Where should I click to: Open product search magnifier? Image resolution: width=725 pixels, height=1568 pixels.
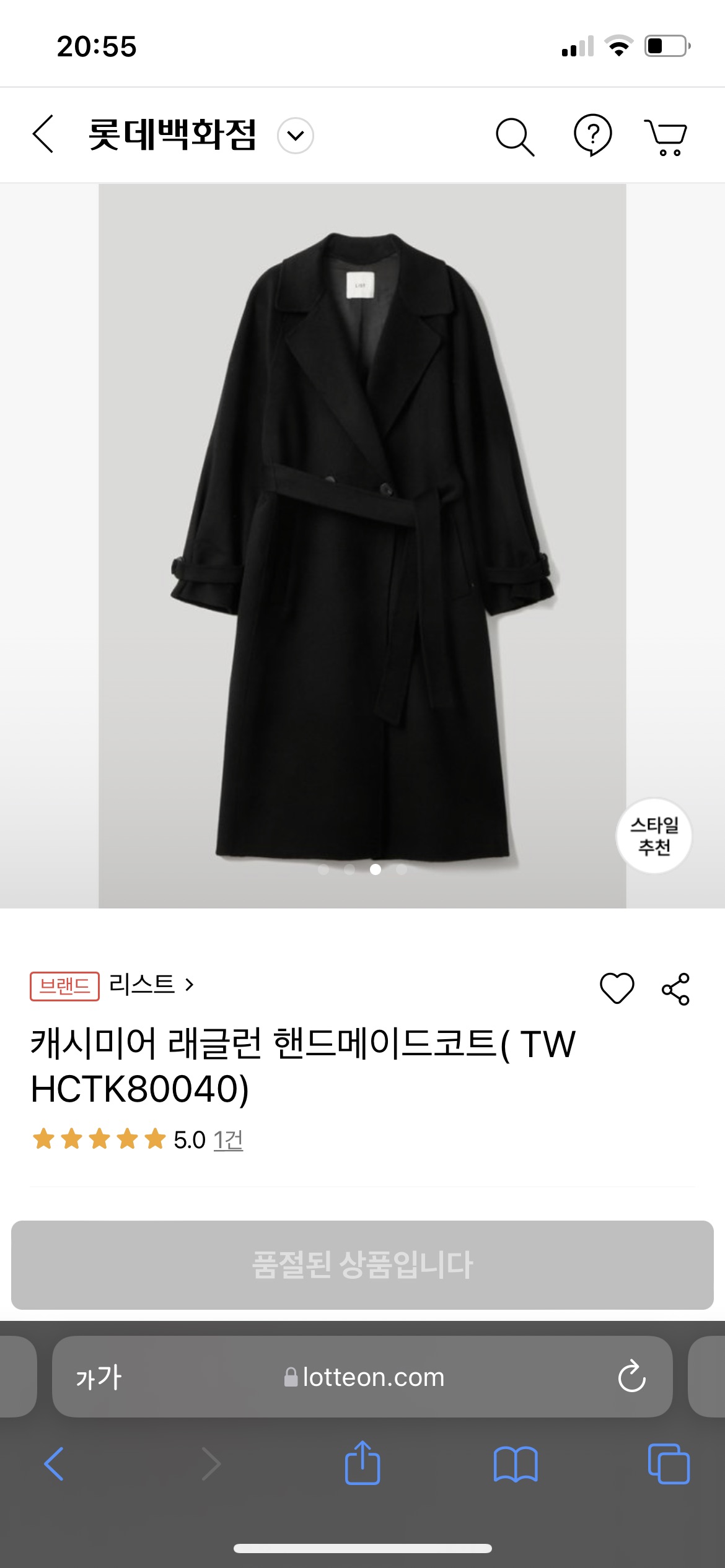(514, 136)
